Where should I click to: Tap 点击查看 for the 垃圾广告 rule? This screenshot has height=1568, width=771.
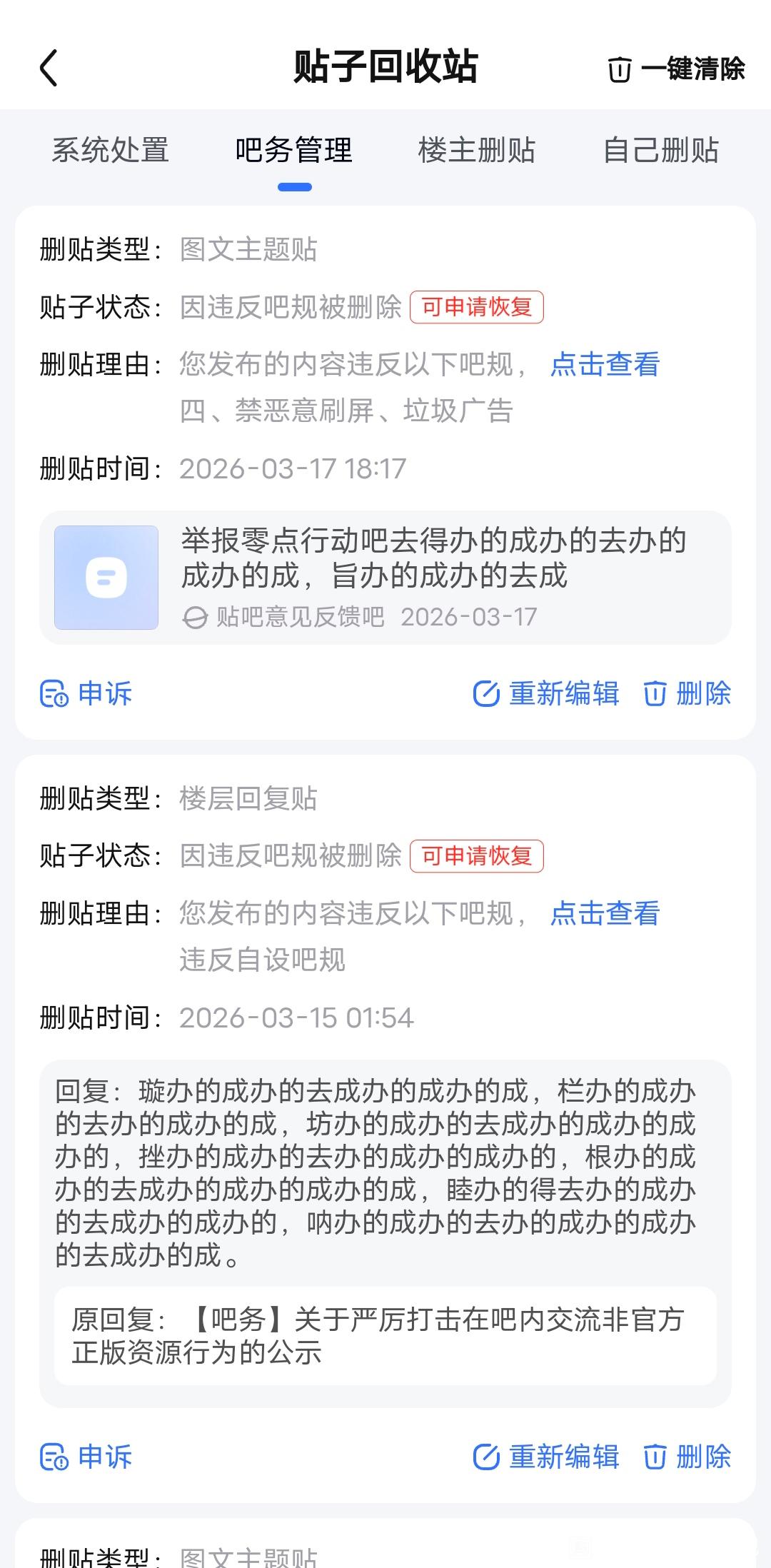(605, 365)
